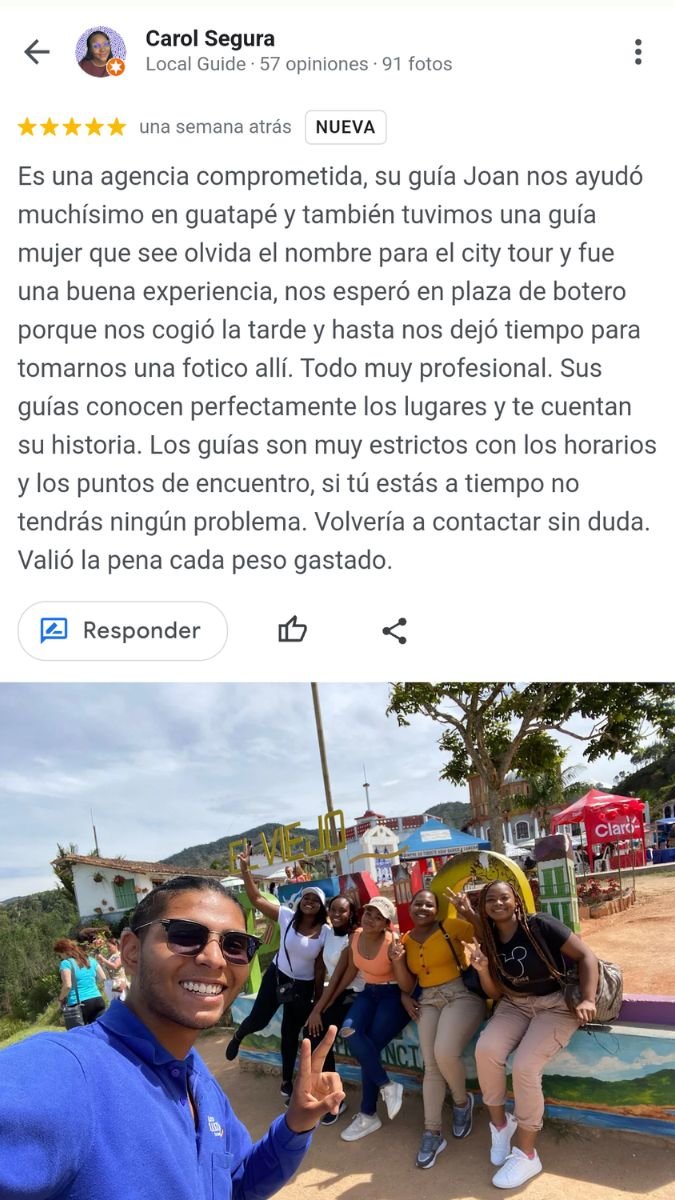The image size is (675, 1200).
Task: Tap the Responder button
Action: point(122,631)
